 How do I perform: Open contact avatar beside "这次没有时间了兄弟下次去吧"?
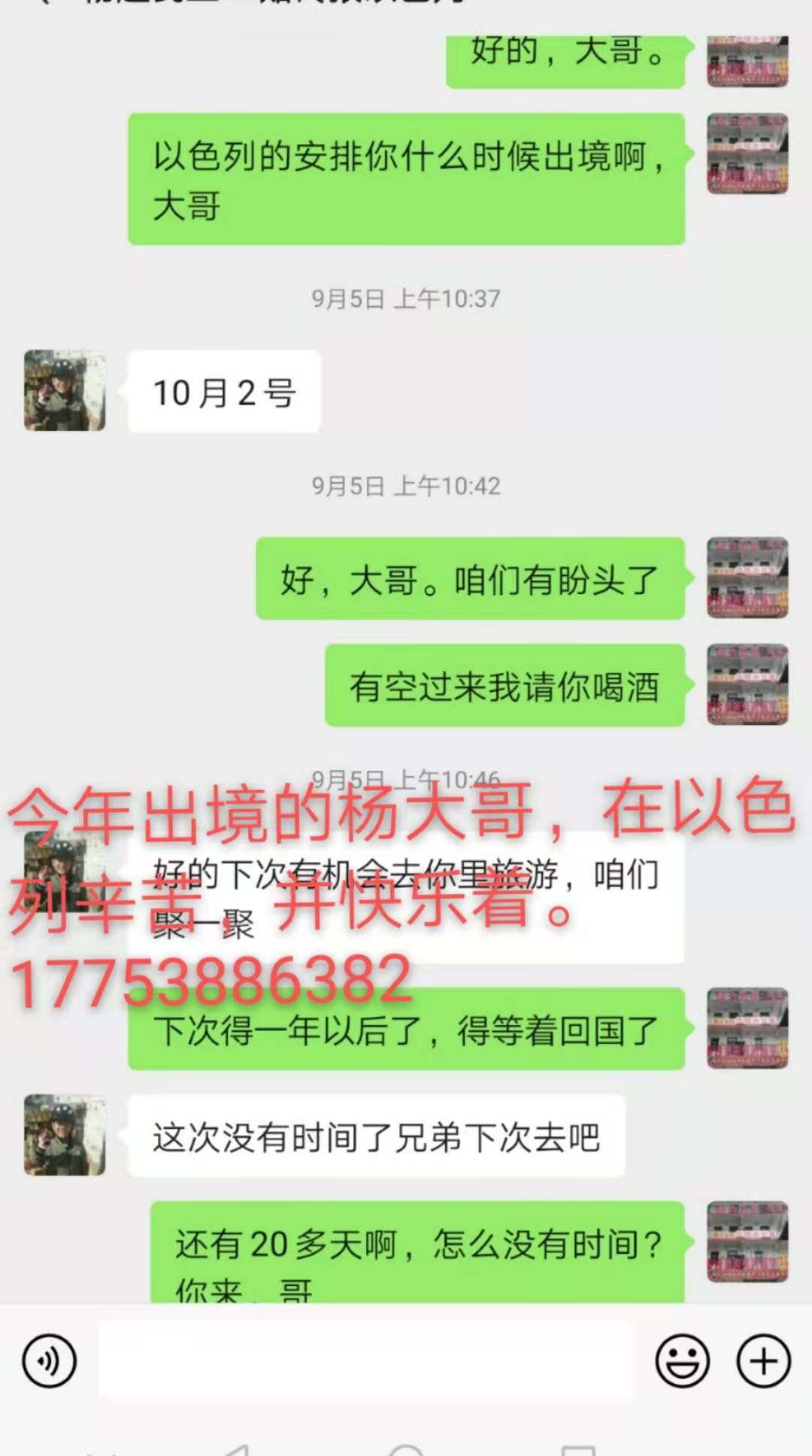coord(65,1135)
